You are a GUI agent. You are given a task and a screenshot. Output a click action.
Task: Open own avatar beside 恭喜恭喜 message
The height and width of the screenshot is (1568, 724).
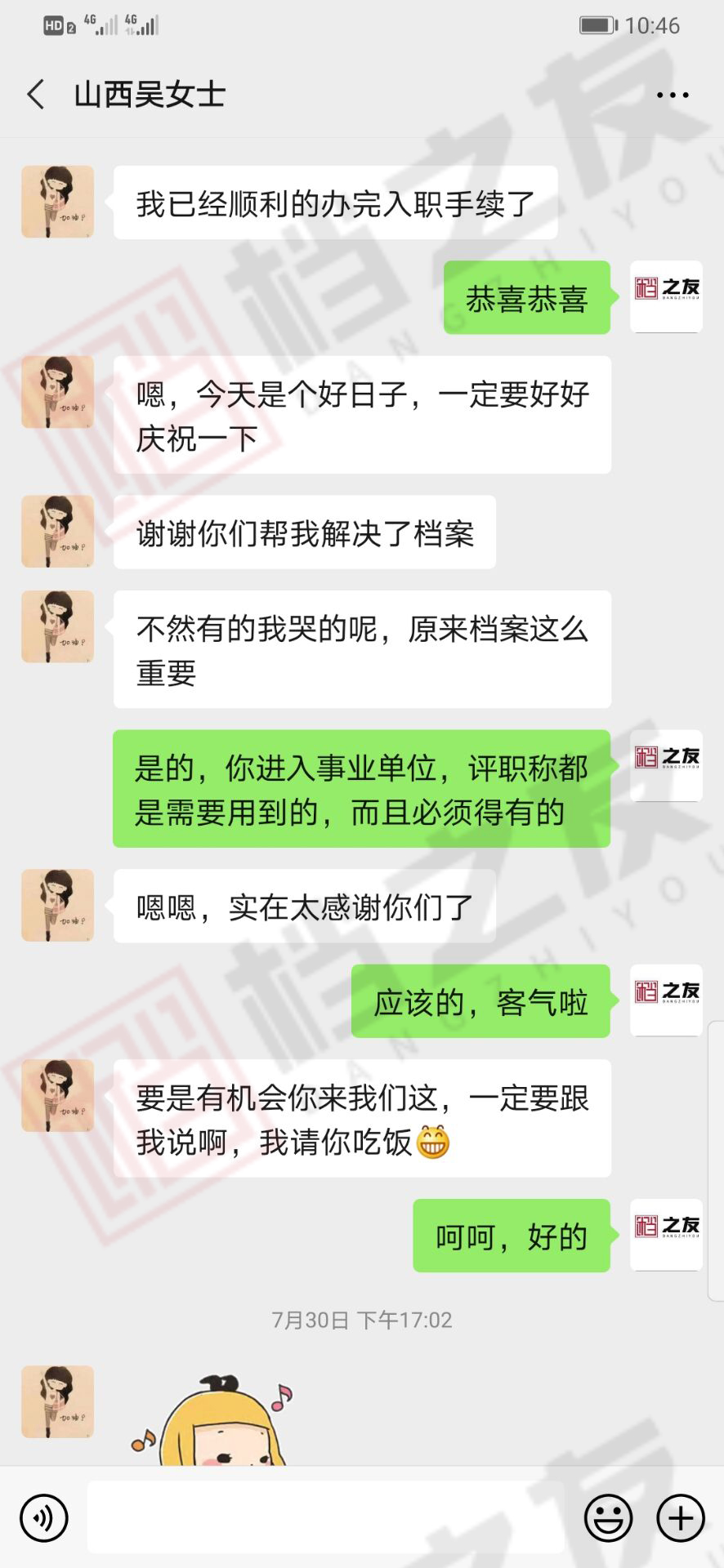666,297
